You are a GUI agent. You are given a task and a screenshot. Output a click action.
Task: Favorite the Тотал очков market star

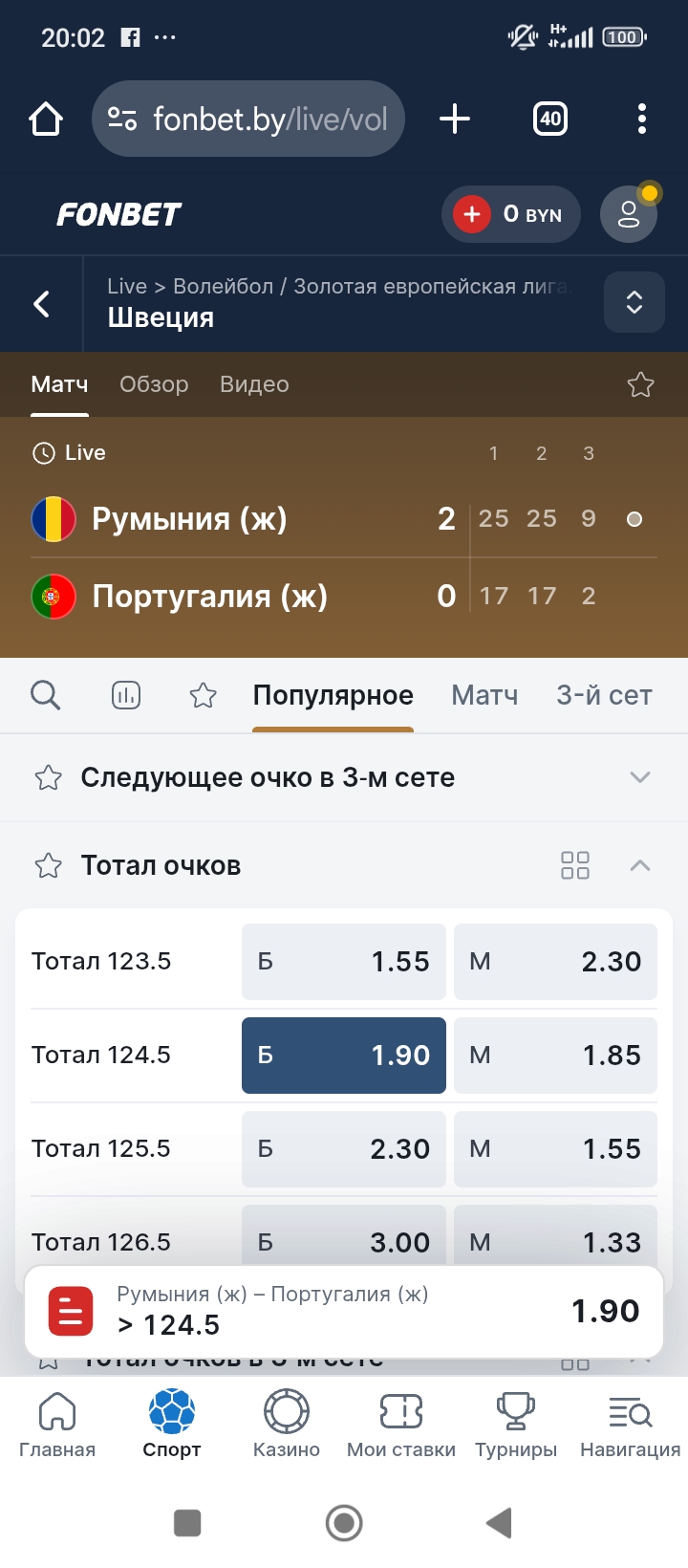(47, 864)
